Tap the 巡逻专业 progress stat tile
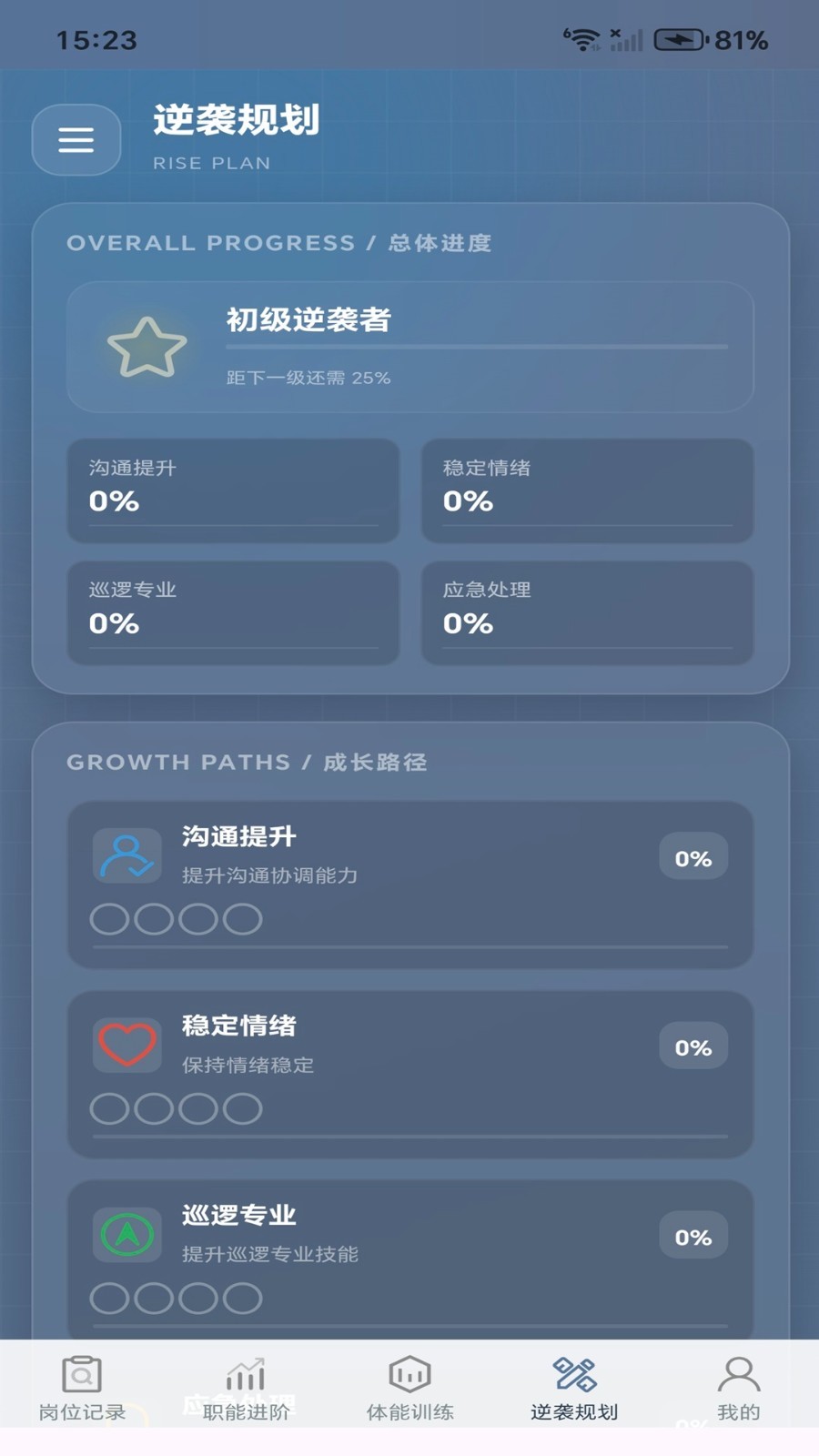 click(233, 612)
